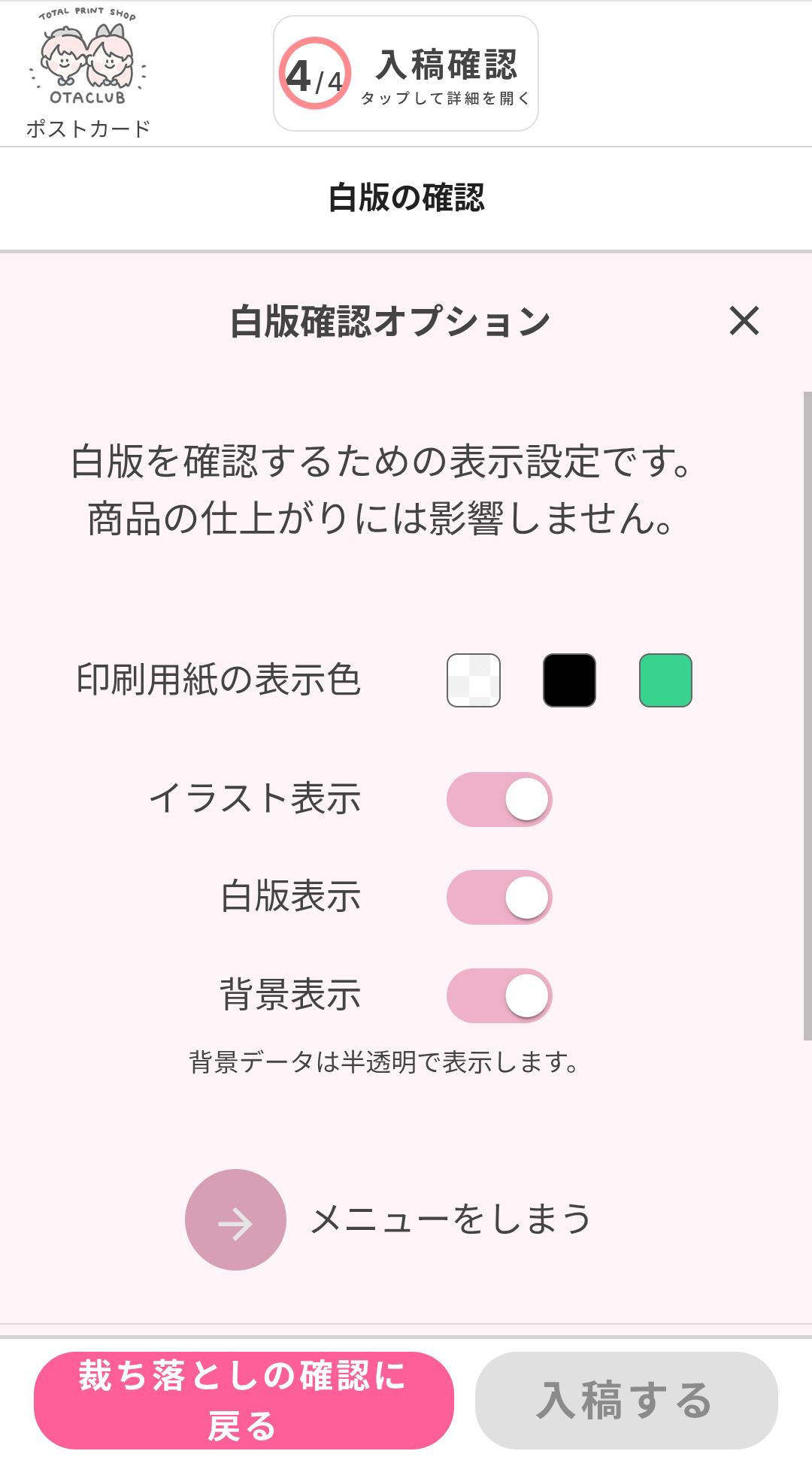The width and height of the screenshot is (812, 1460).
Task: Go back via 裁ち落としの確認に戻る
Action: click(x=244, y=1400)
